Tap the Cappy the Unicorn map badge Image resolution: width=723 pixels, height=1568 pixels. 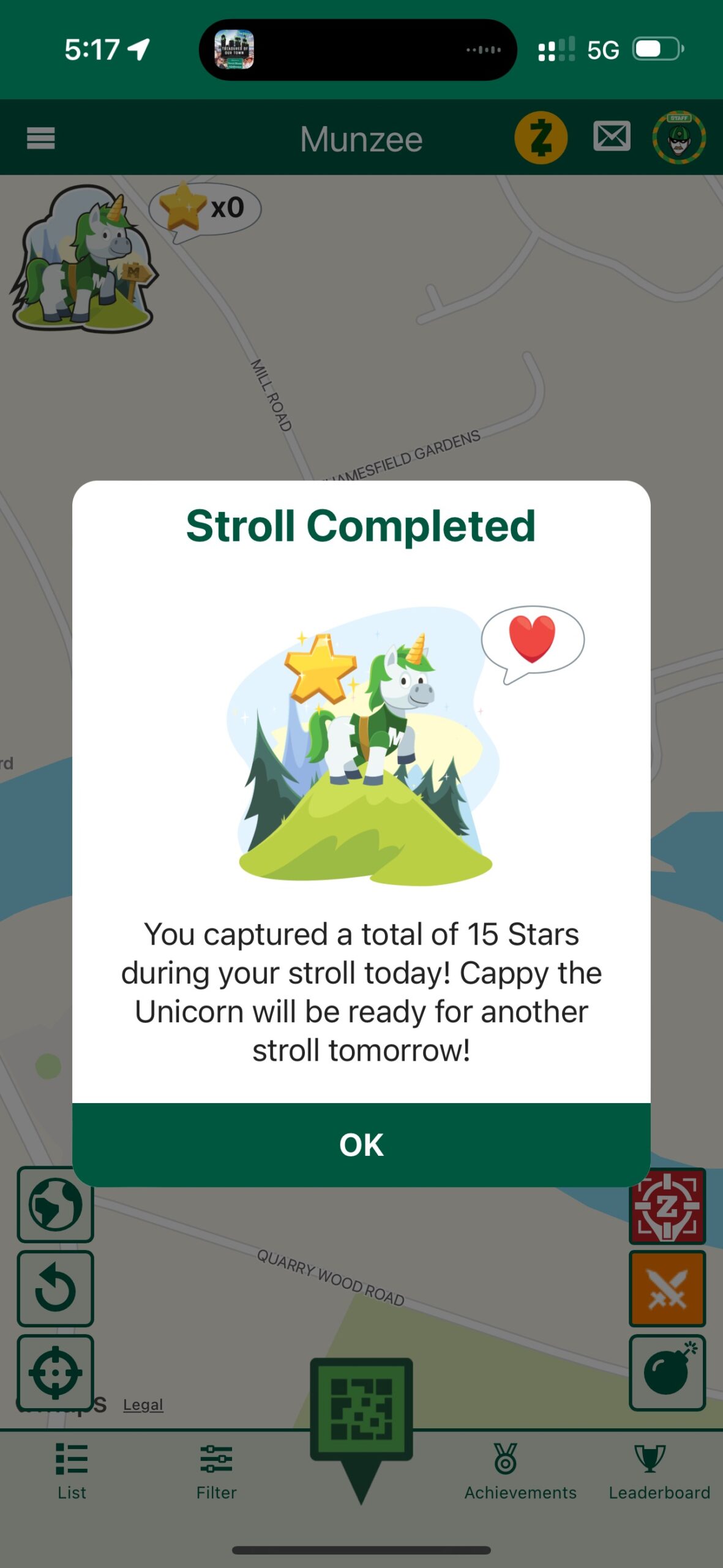coord(83,259)
